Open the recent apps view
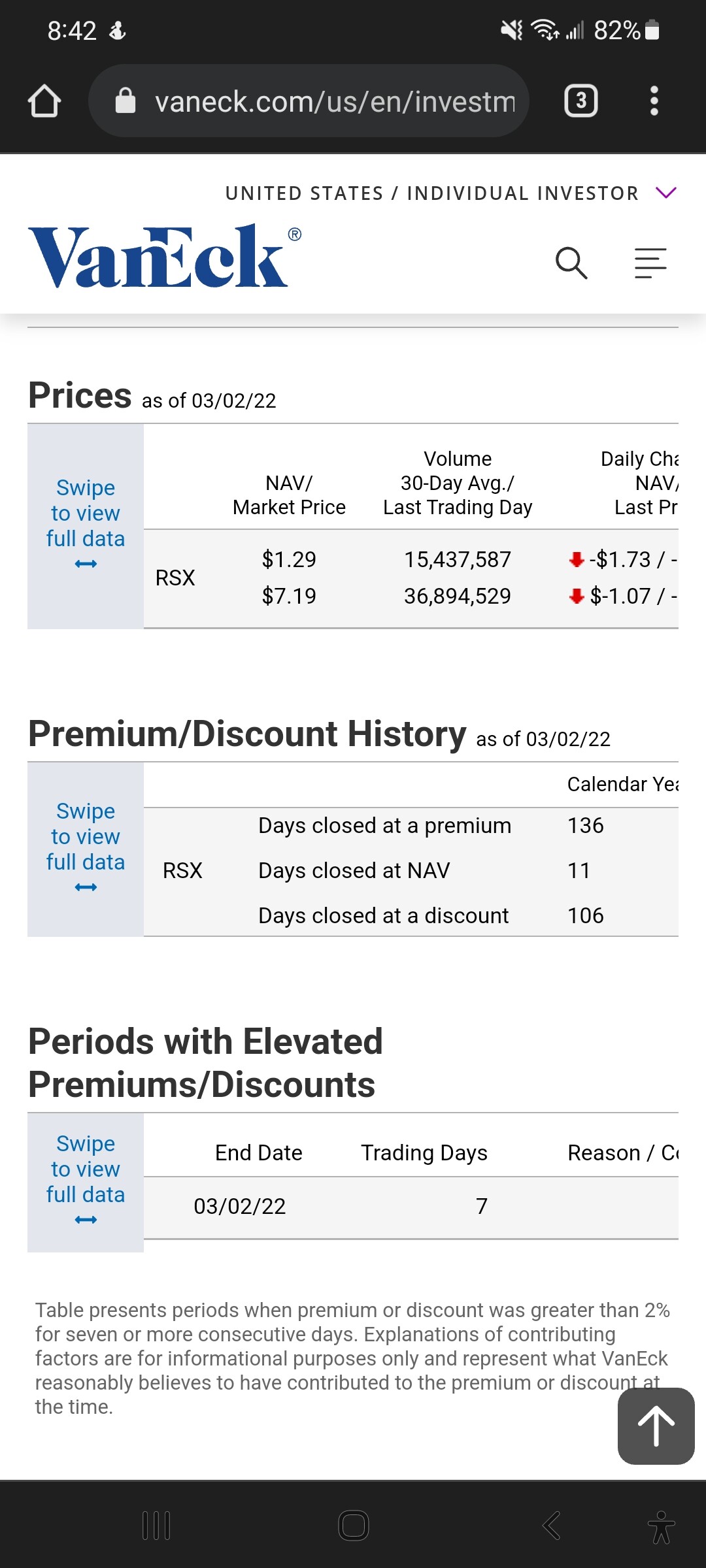 156,1526
